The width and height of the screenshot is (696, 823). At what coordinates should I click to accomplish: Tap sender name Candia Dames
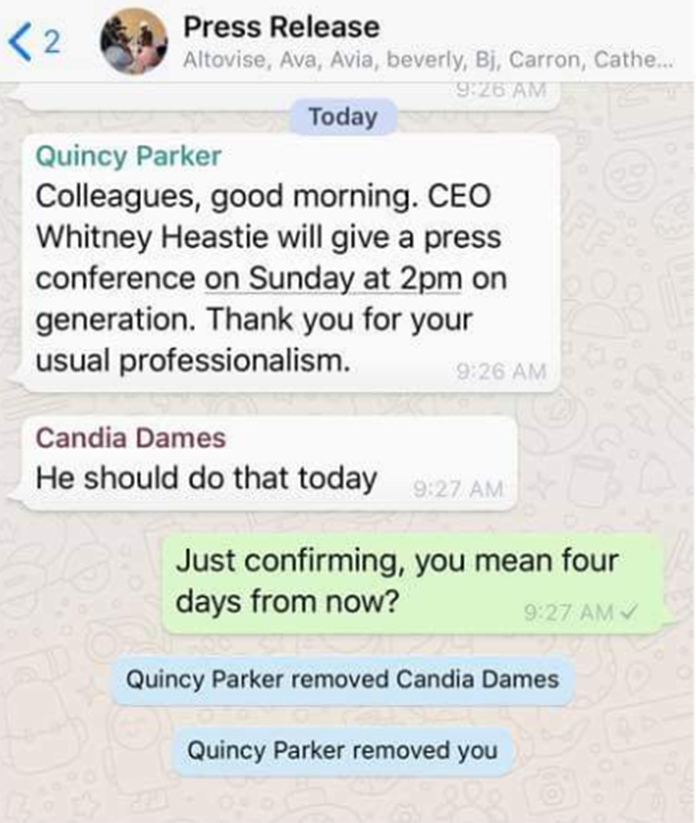click(130, 438)
